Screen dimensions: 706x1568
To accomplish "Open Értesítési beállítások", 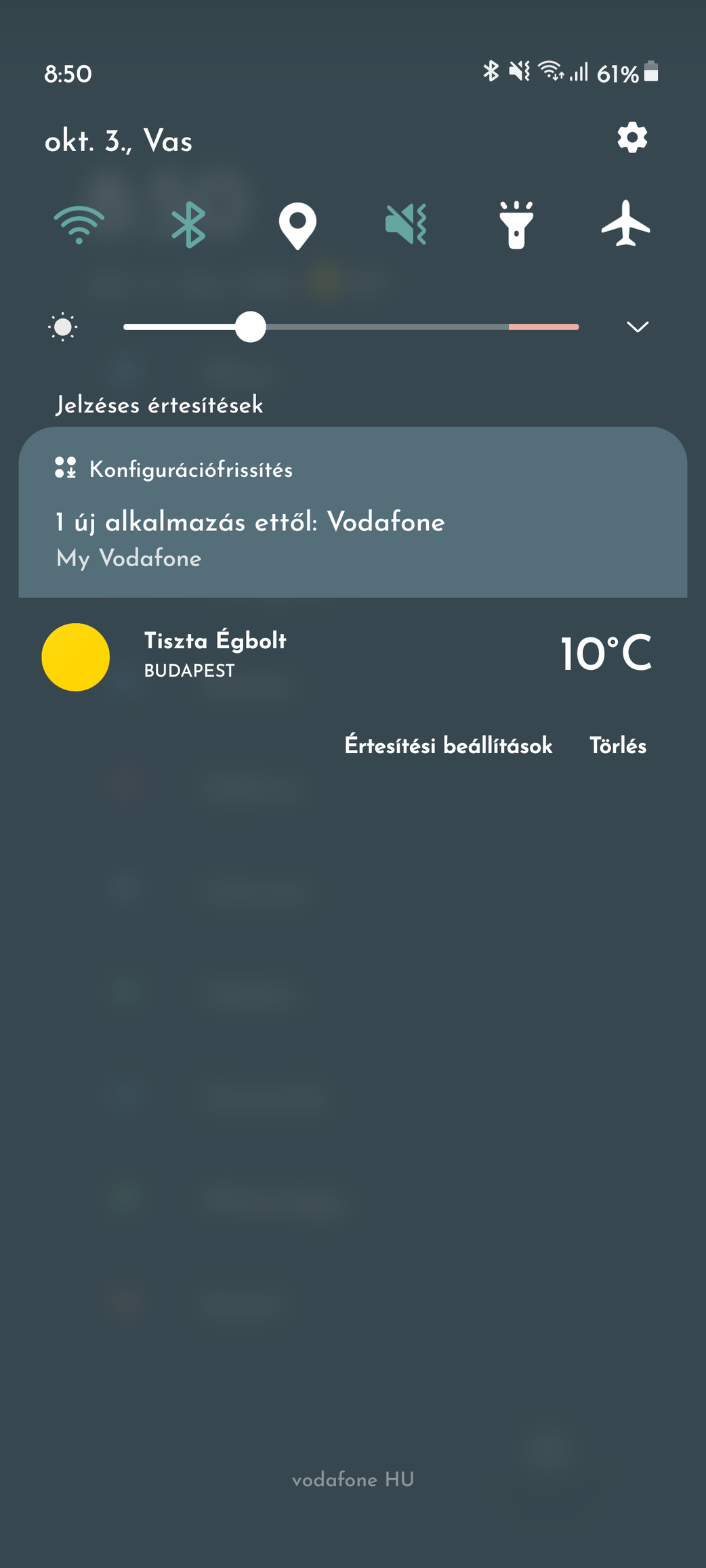I will (x=448, y=746).
